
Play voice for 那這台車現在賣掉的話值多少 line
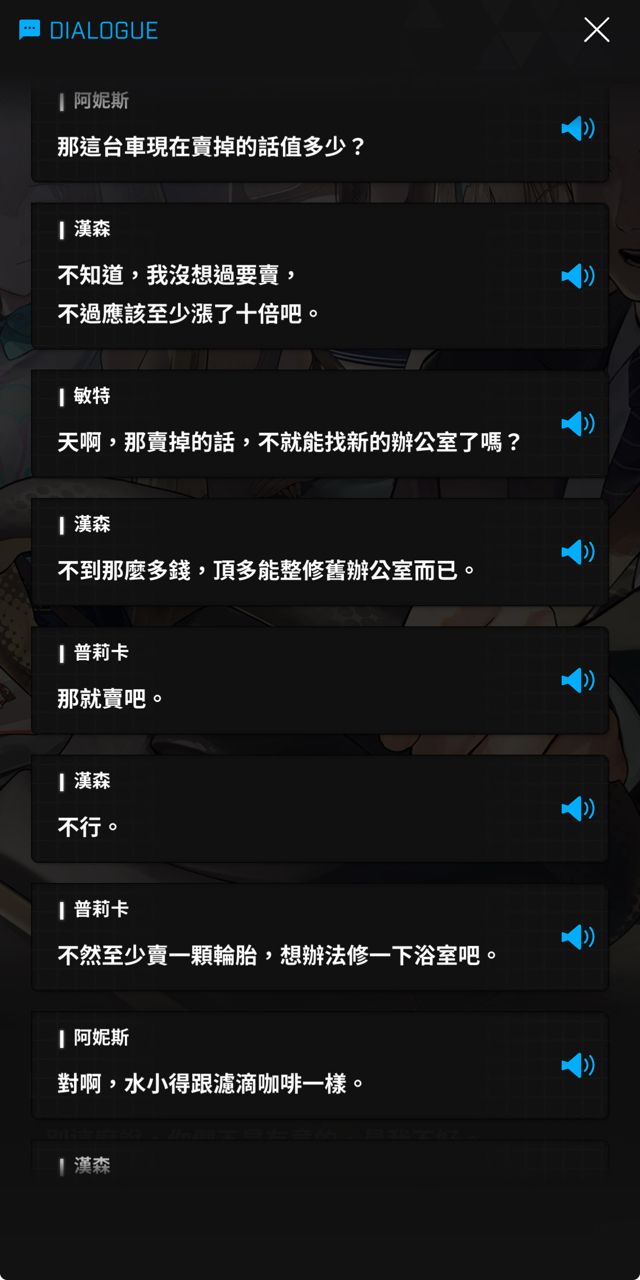coord(577,128)
